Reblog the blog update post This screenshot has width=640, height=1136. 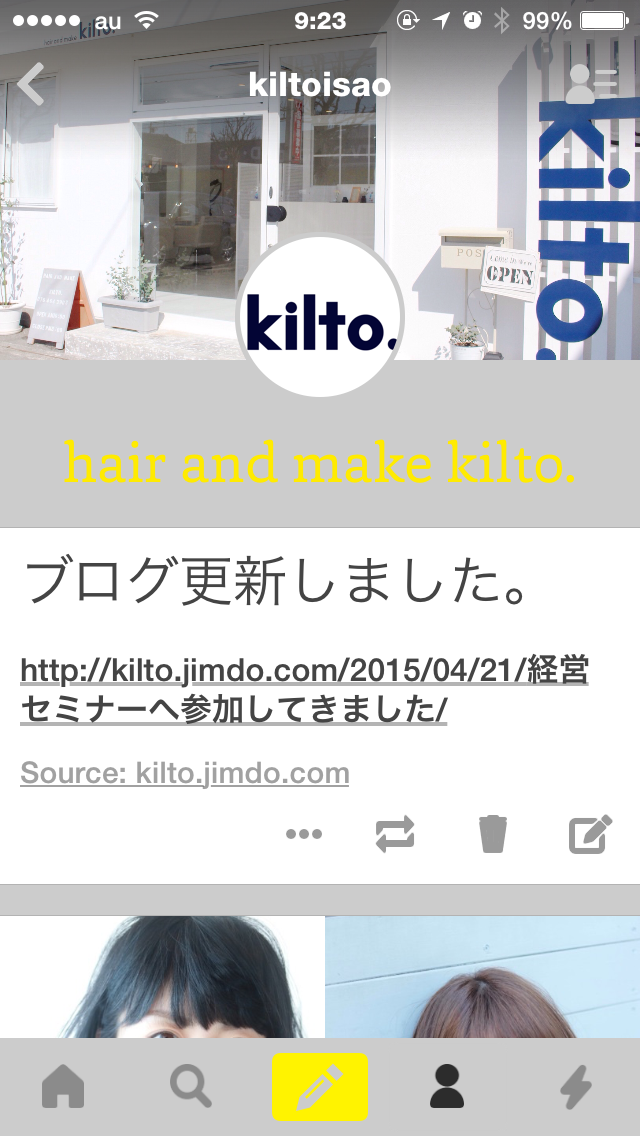coord(395,834)
